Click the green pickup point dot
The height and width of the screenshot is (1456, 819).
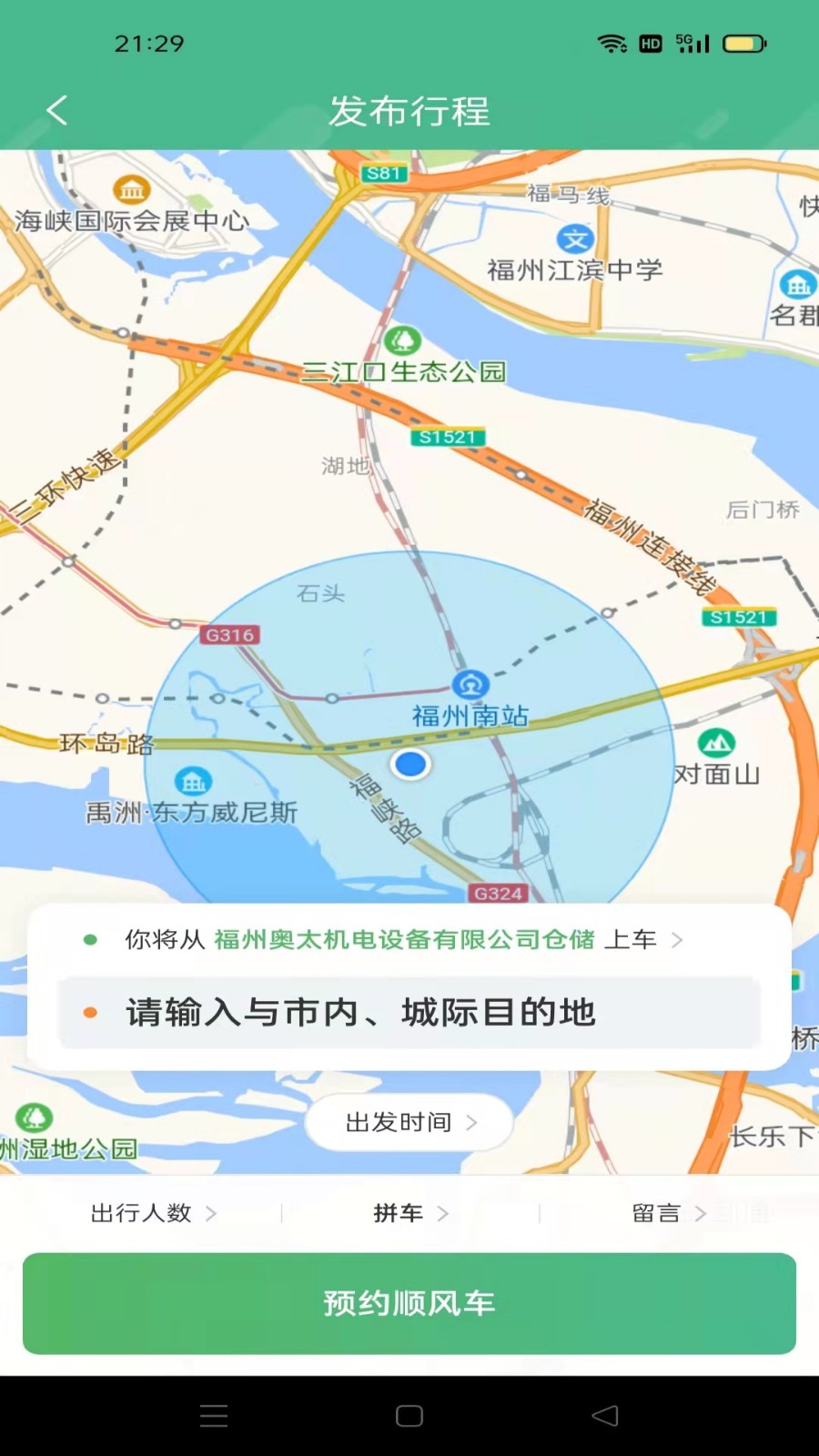tap(89, 939)
